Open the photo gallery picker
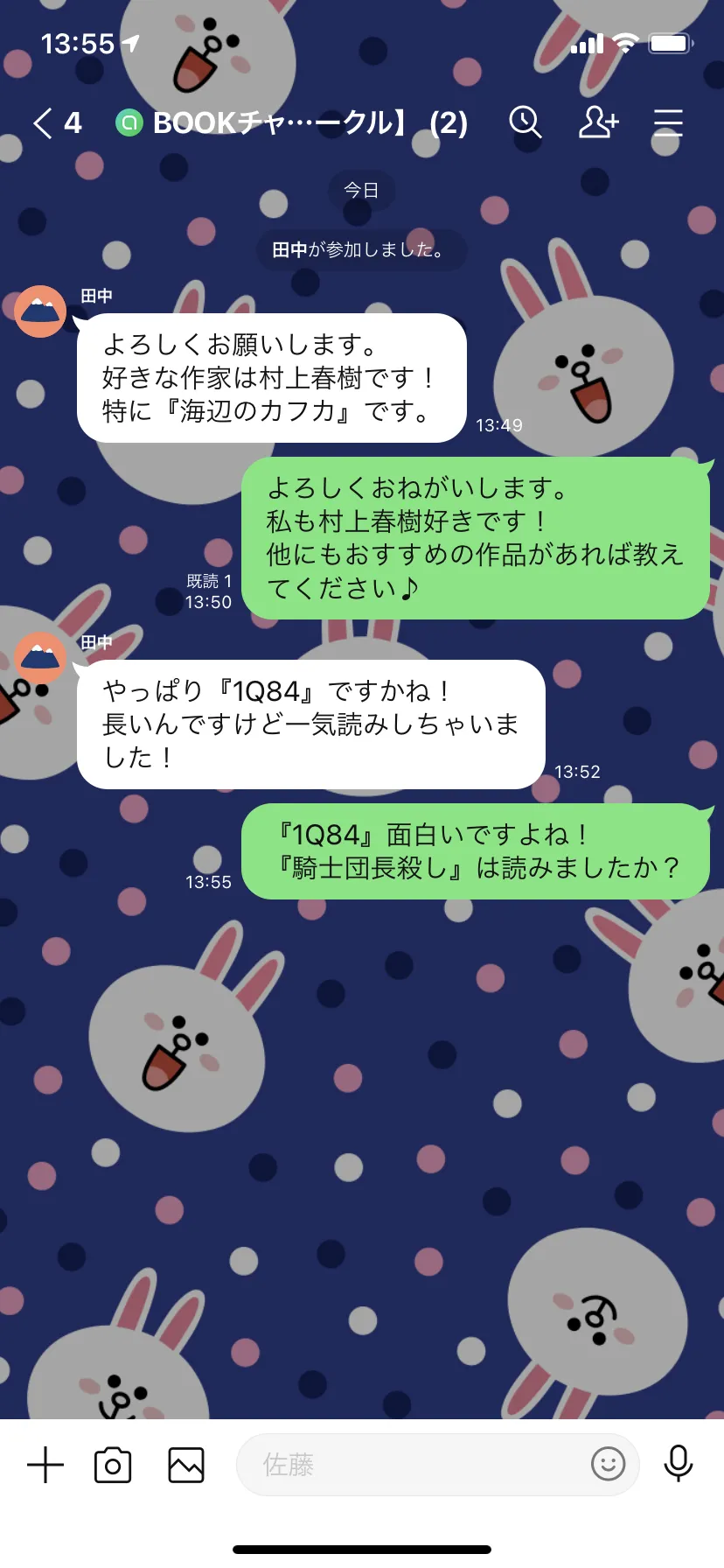 pos(184,1465)
